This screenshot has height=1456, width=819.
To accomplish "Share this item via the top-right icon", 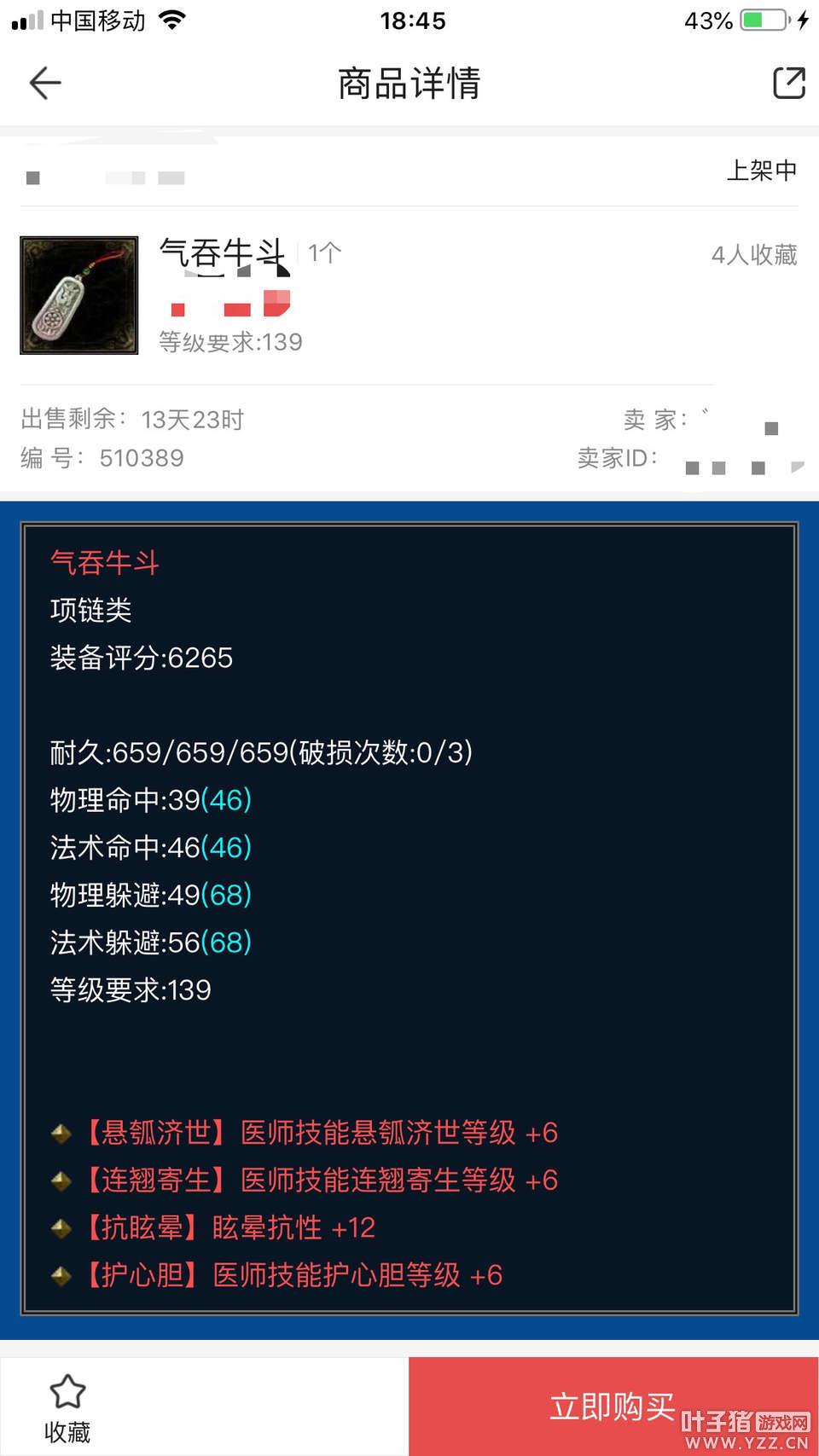I will pyautogui.click(x=788, y=83).
